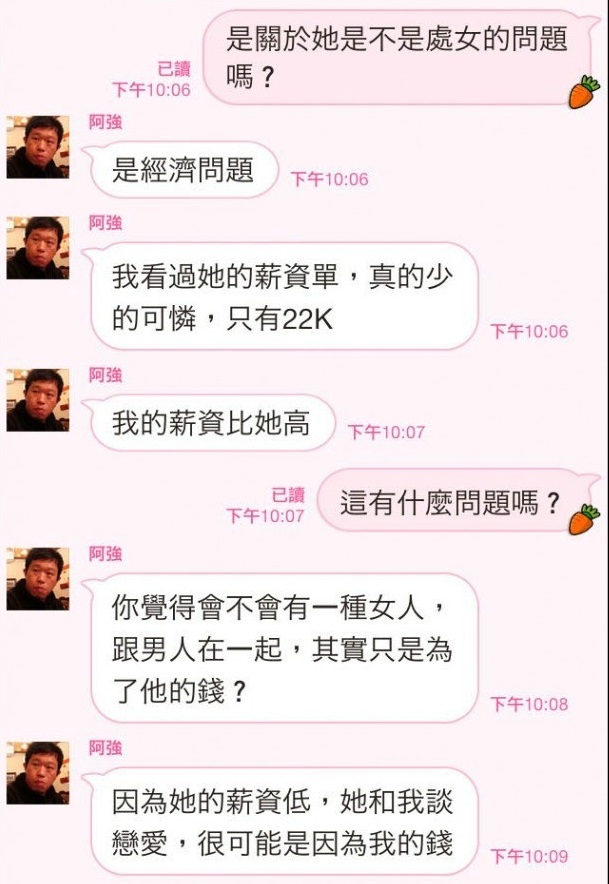Screen dimensions: 609x884
Task: Open 阿強's avatar beside 你覺得會不會有一種女人 message
Action: 38,579
